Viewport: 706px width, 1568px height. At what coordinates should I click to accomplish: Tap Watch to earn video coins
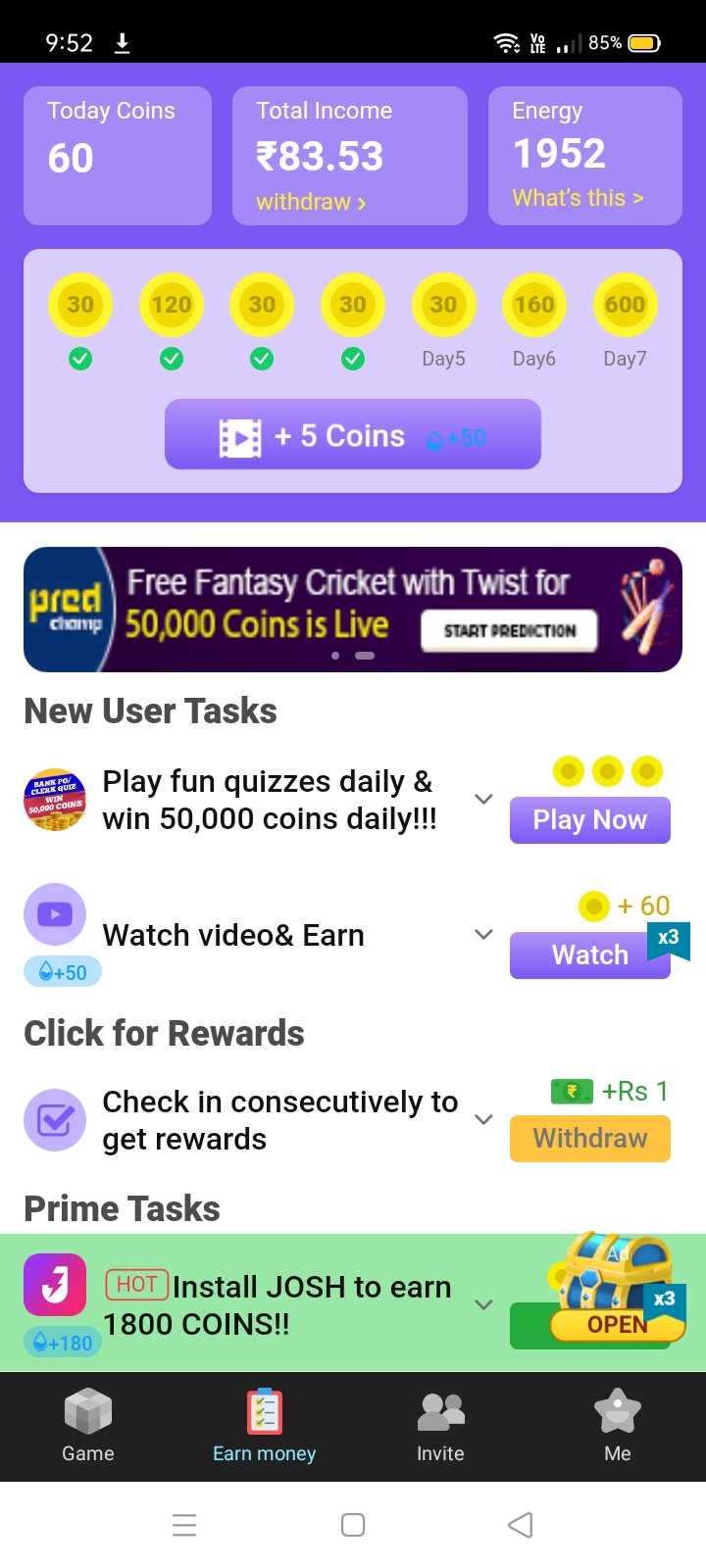pos(589,955)
